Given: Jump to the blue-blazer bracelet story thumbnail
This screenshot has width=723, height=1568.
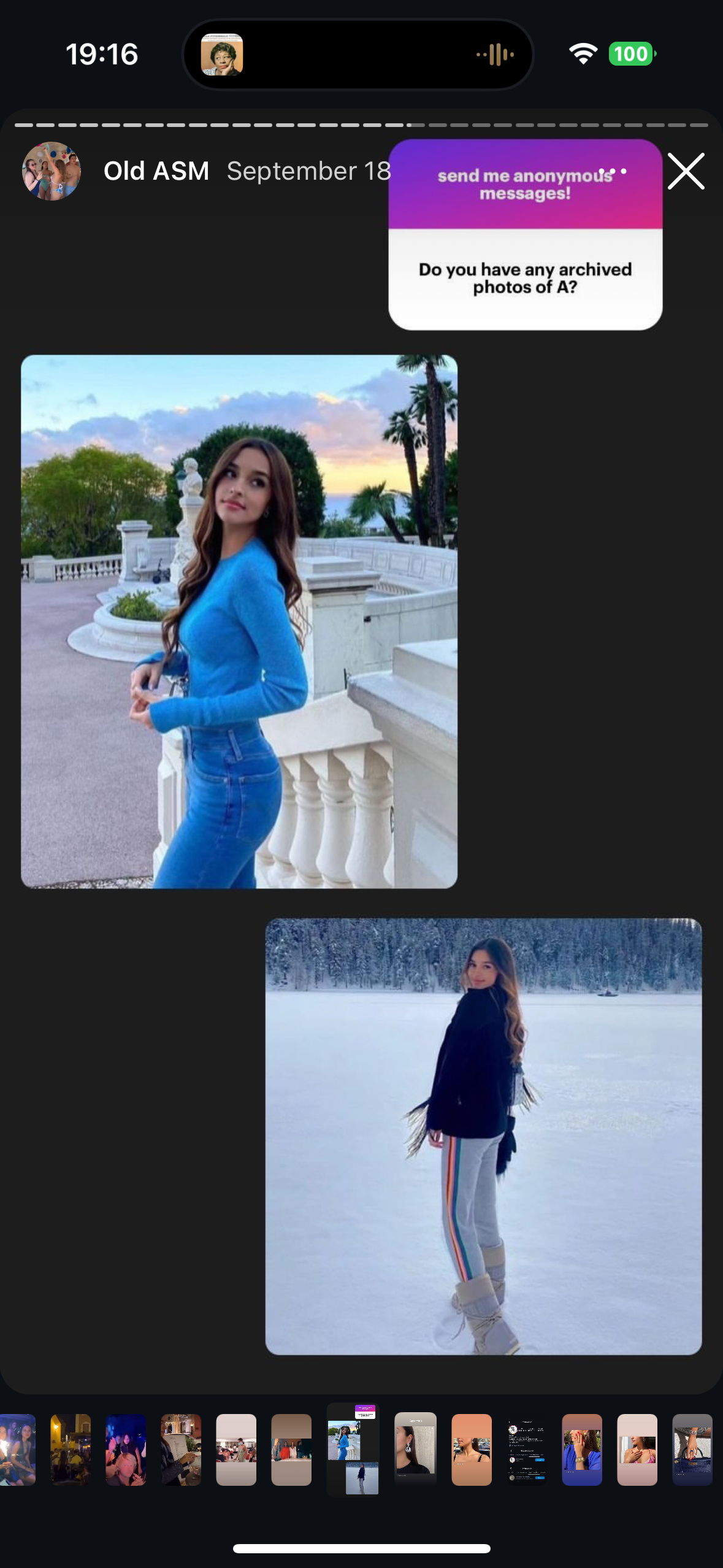Looking at the screenshot, I should tap(582, 1450).
